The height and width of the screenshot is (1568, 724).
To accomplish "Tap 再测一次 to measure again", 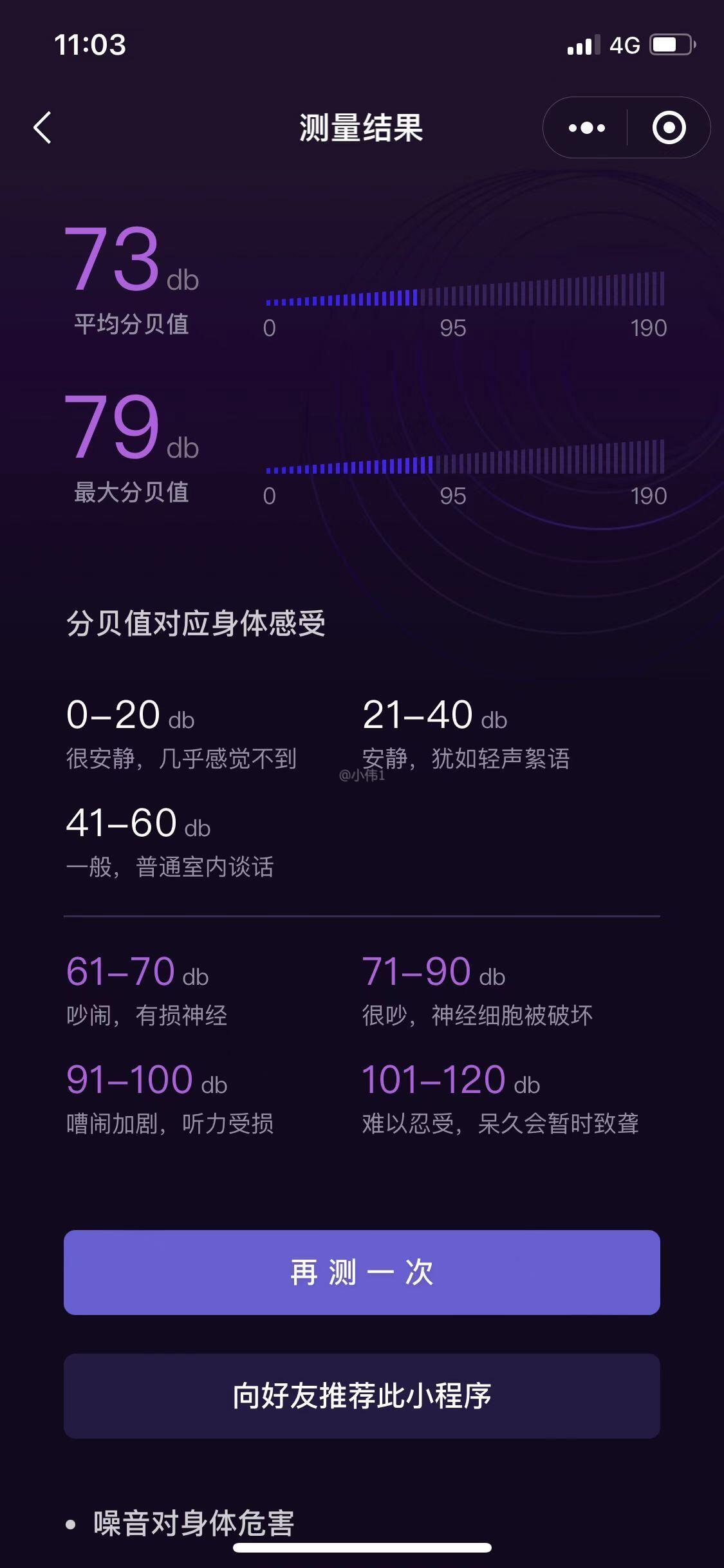I will [362, 1273].
